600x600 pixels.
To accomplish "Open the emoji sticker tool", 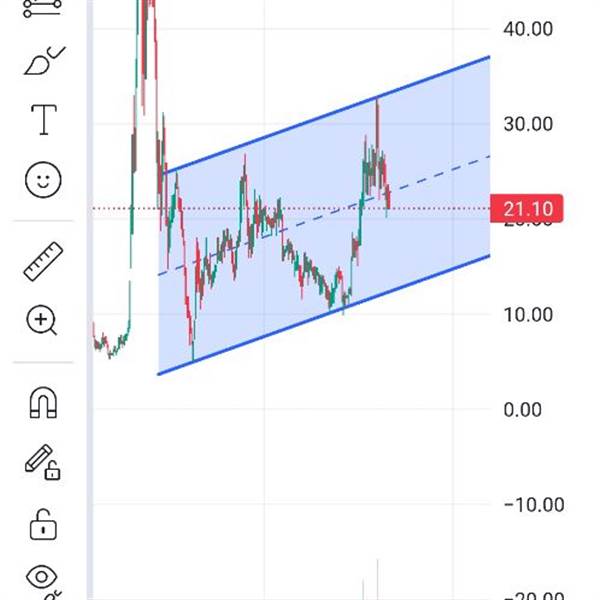I will 43,180.
